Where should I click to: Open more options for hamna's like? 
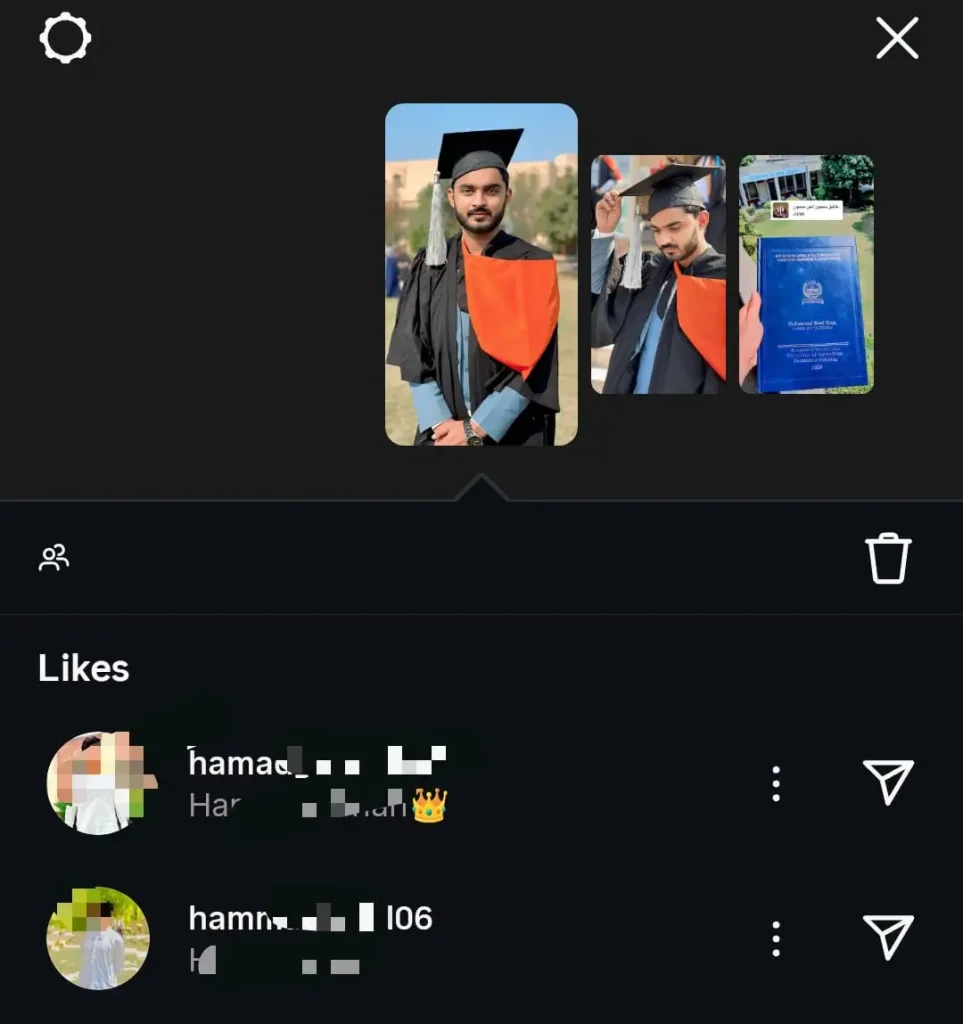tap(775, 940)
